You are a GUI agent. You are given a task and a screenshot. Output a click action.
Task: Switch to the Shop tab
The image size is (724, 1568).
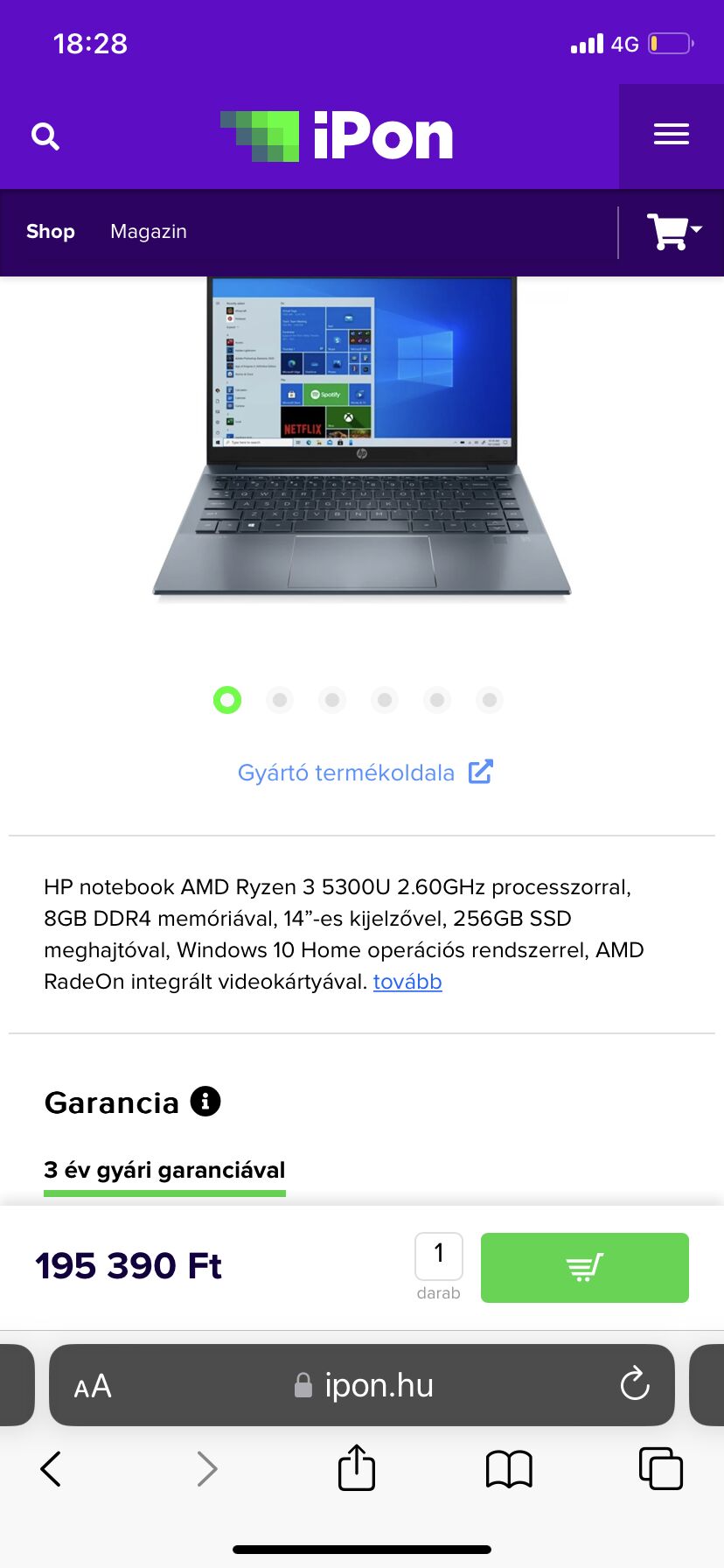[x=51, y=231]
